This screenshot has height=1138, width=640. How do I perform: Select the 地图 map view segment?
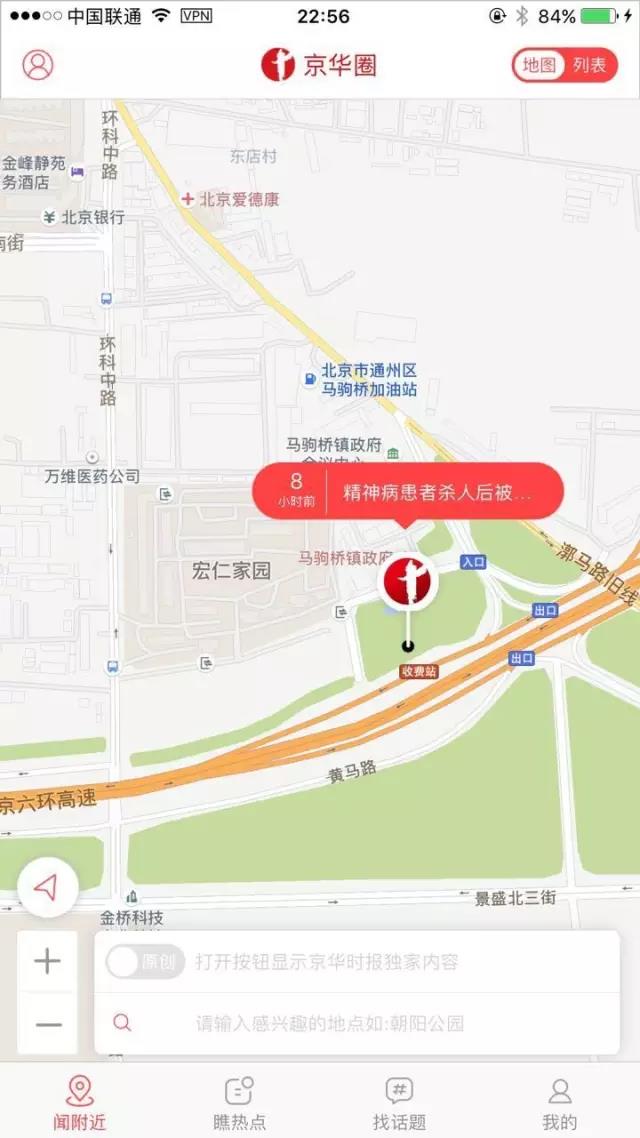[539, 65]
